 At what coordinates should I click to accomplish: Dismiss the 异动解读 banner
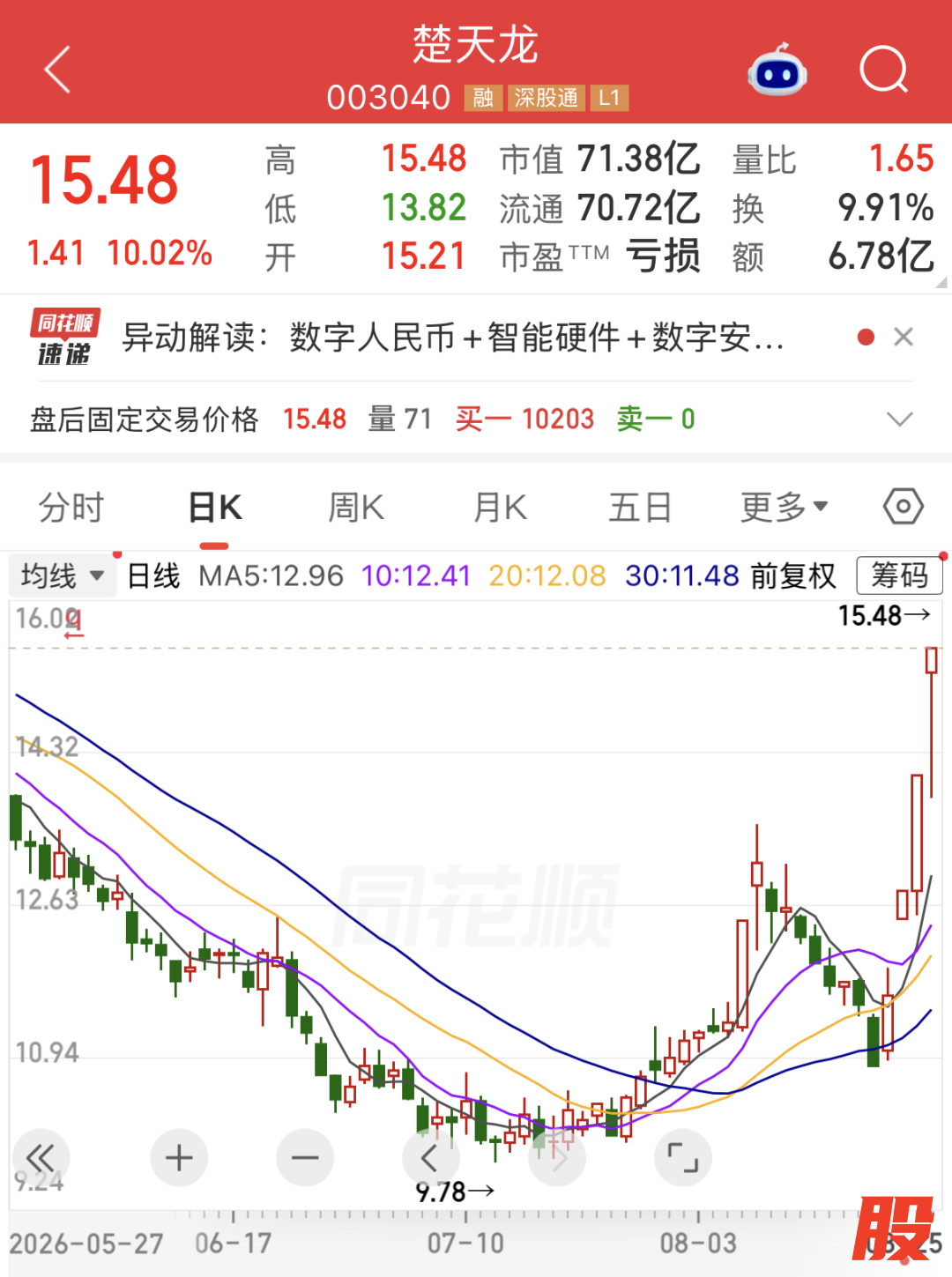[x=903, y=337]
